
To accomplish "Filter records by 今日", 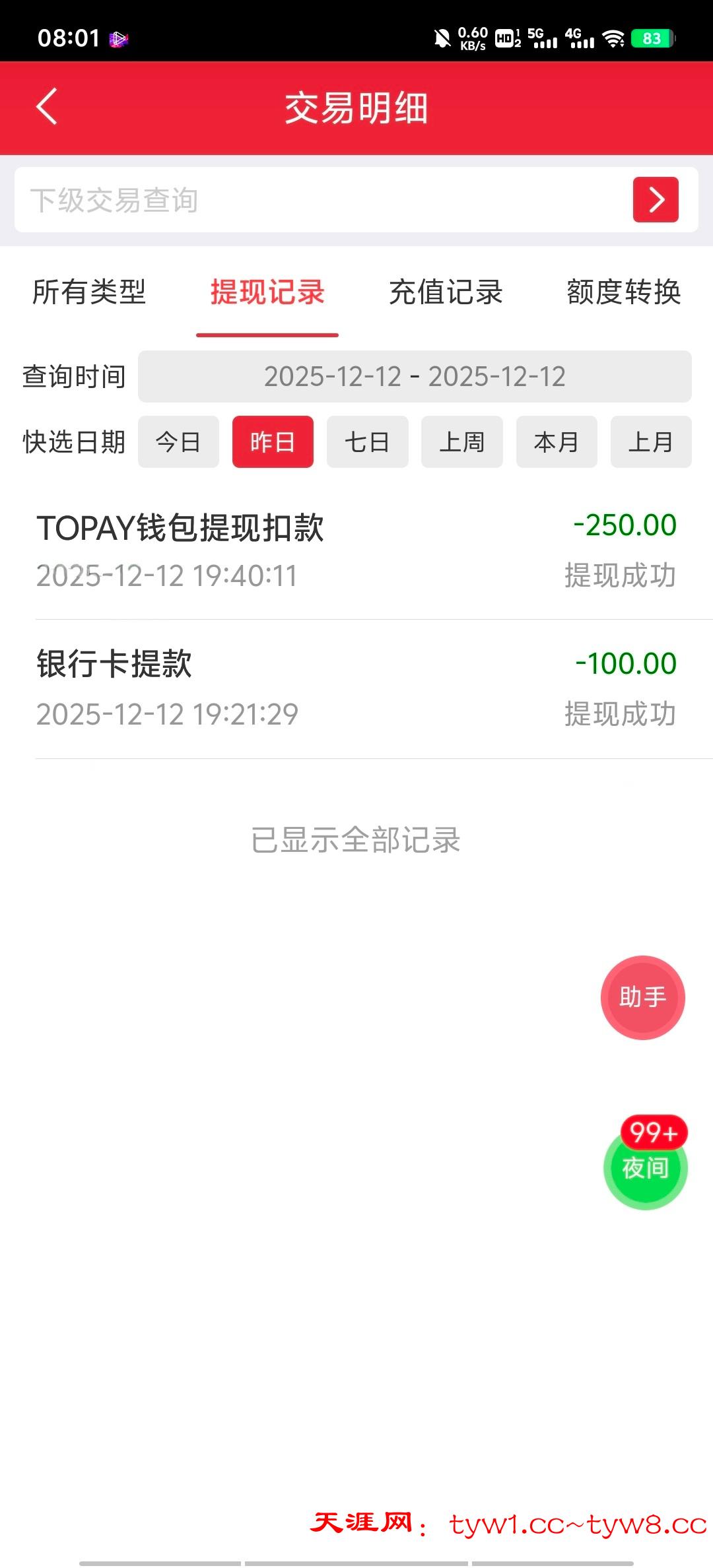I will 178,442.
